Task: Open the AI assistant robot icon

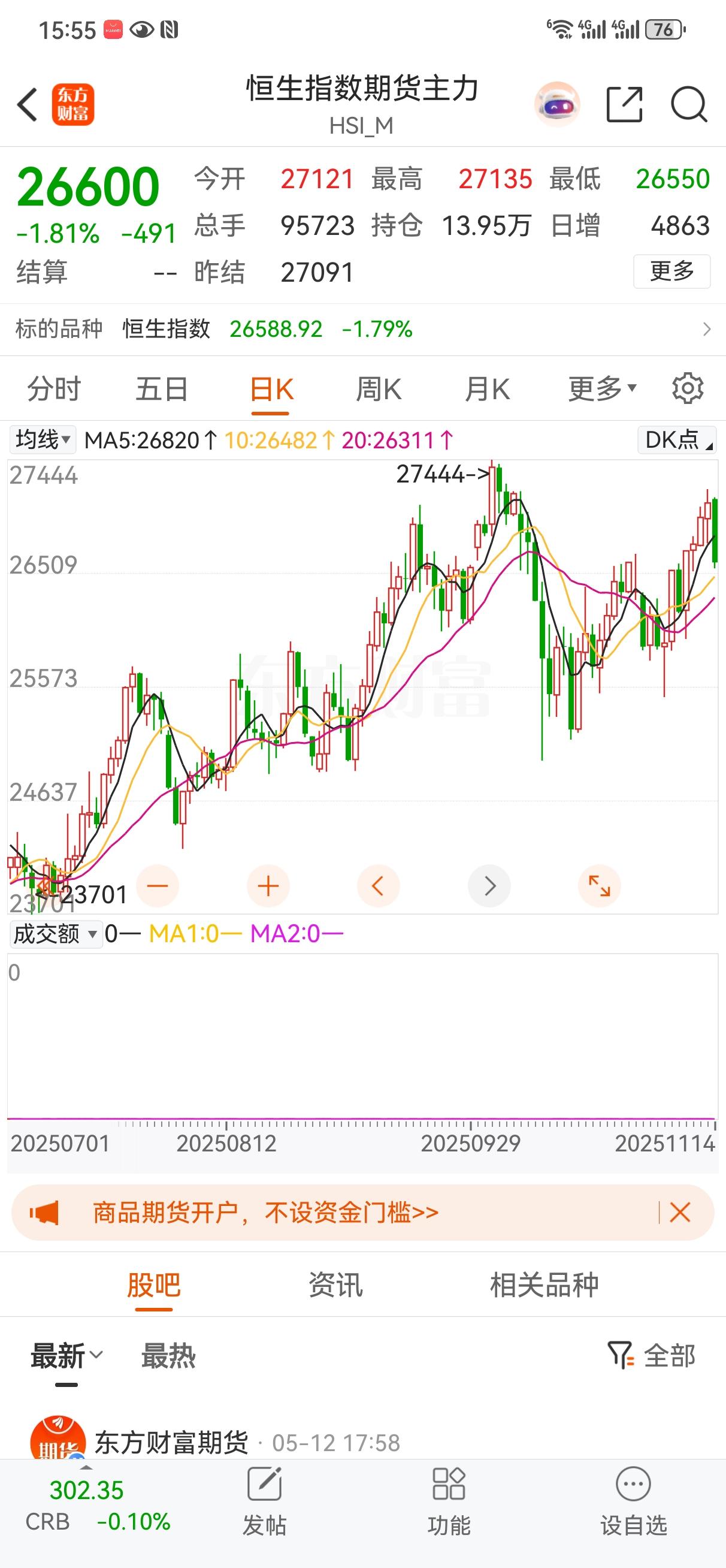Action: click(x=558, y=105)
